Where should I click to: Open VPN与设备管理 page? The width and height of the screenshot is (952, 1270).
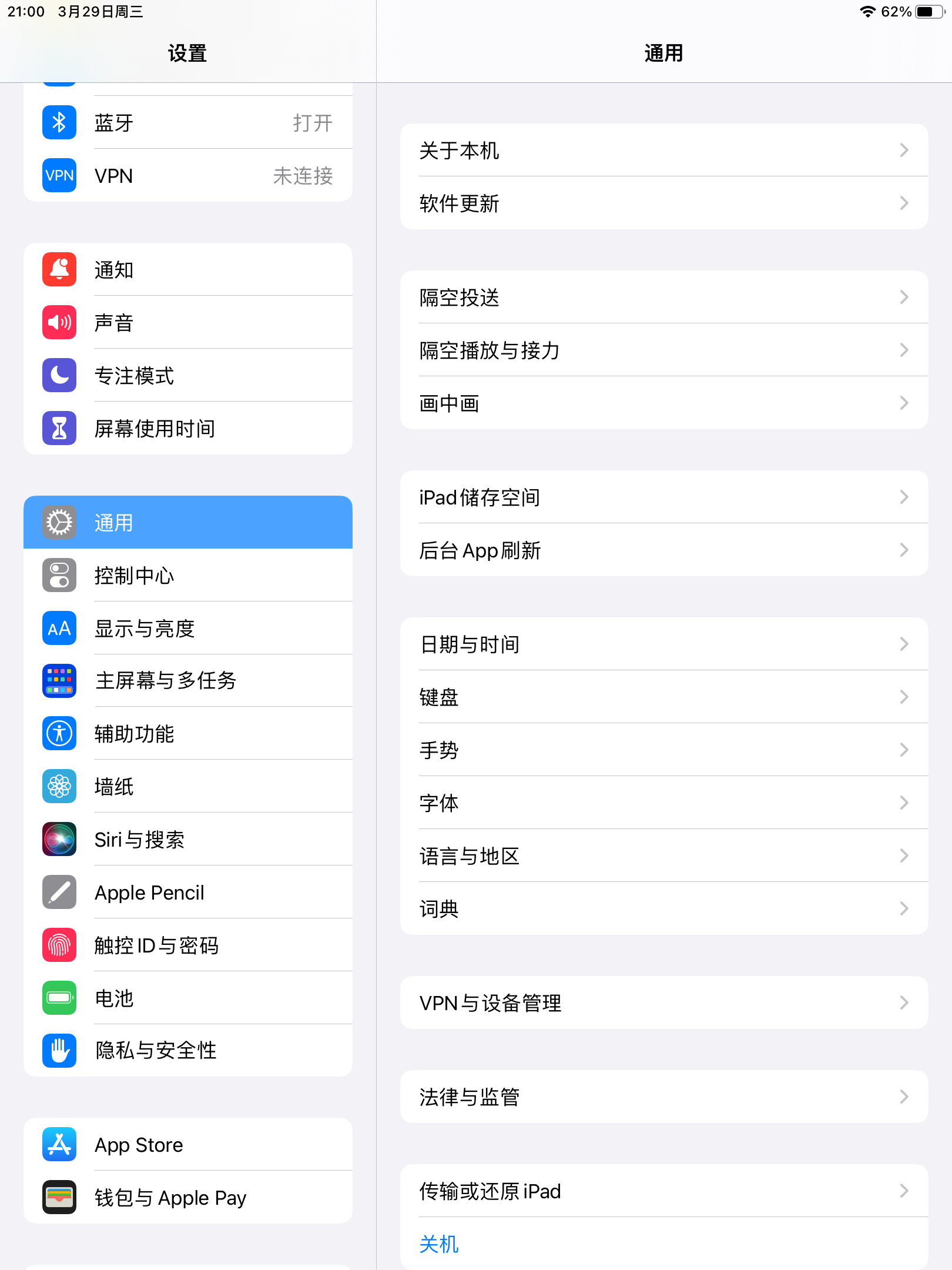(x=664, y=1003)
